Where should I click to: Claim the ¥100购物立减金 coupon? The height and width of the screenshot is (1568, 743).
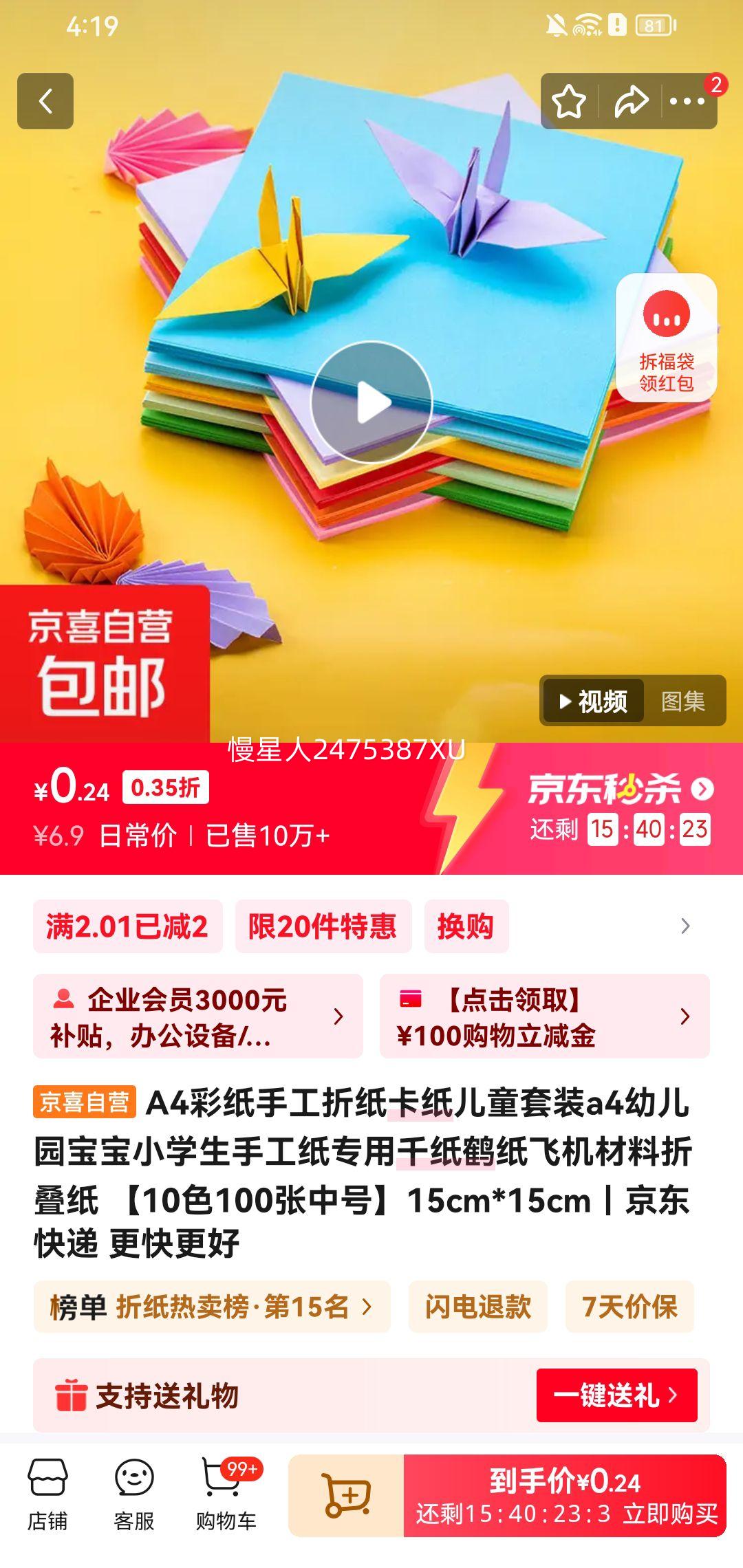(544, 1016)
